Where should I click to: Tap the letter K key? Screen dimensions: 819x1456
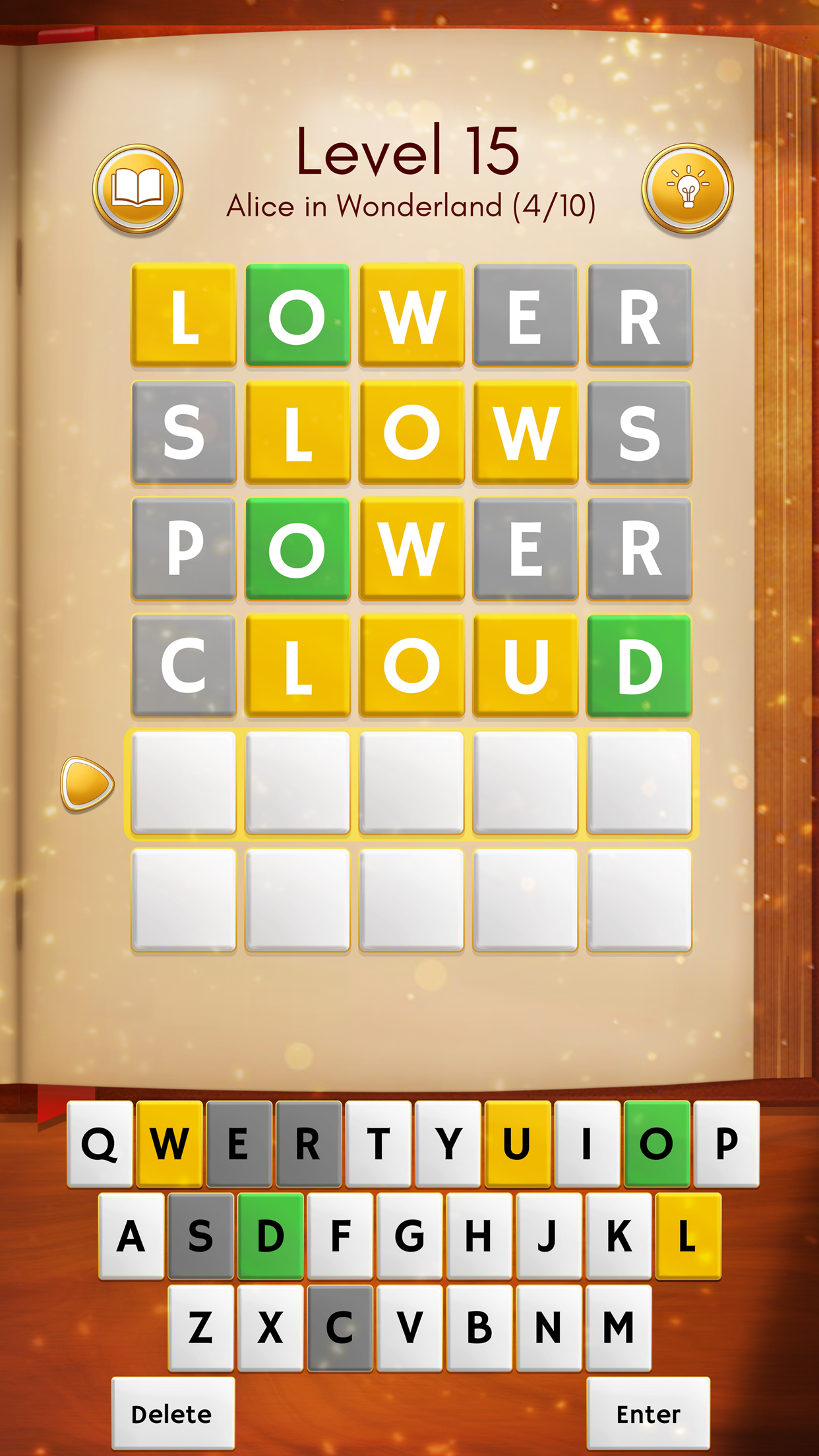(619, 1235)
